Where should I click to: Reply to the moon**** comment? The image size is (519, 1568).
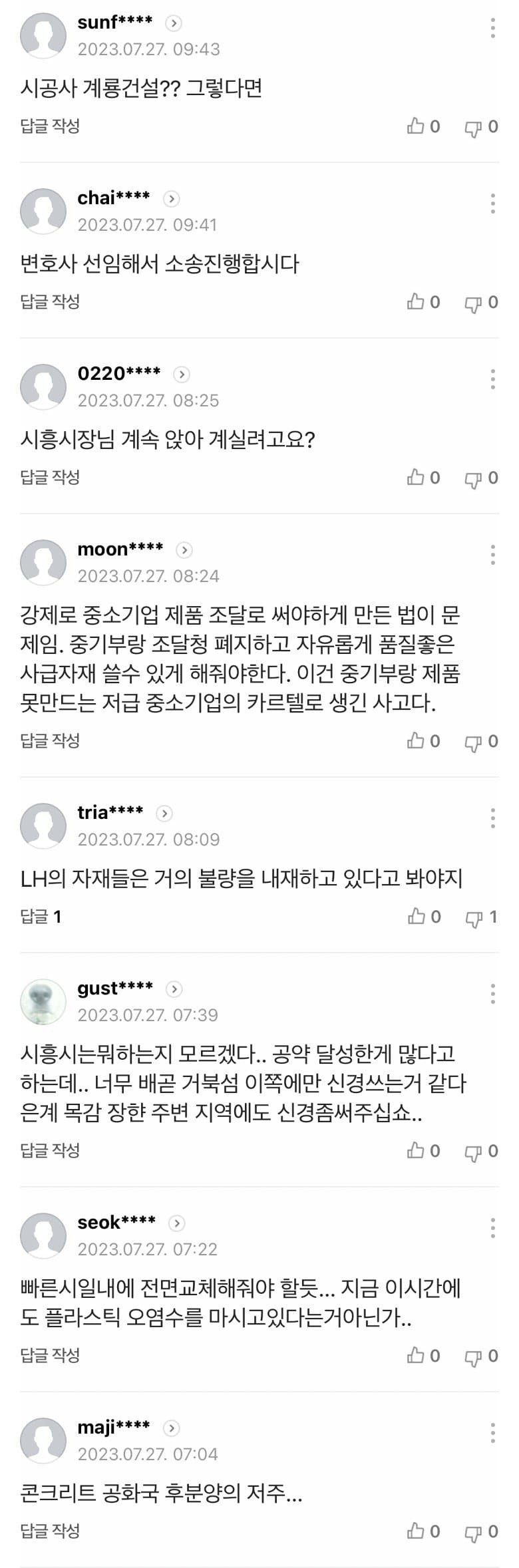click(50, 740)
